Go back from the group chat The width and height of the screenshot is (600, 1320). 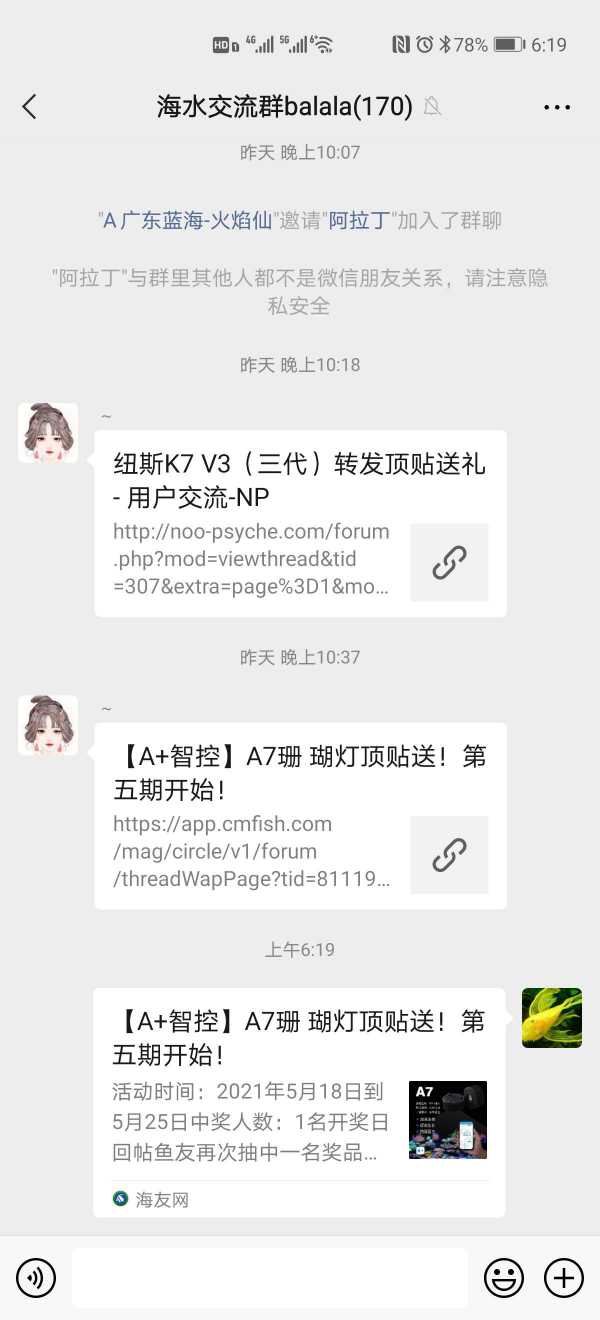click(29, 107)
